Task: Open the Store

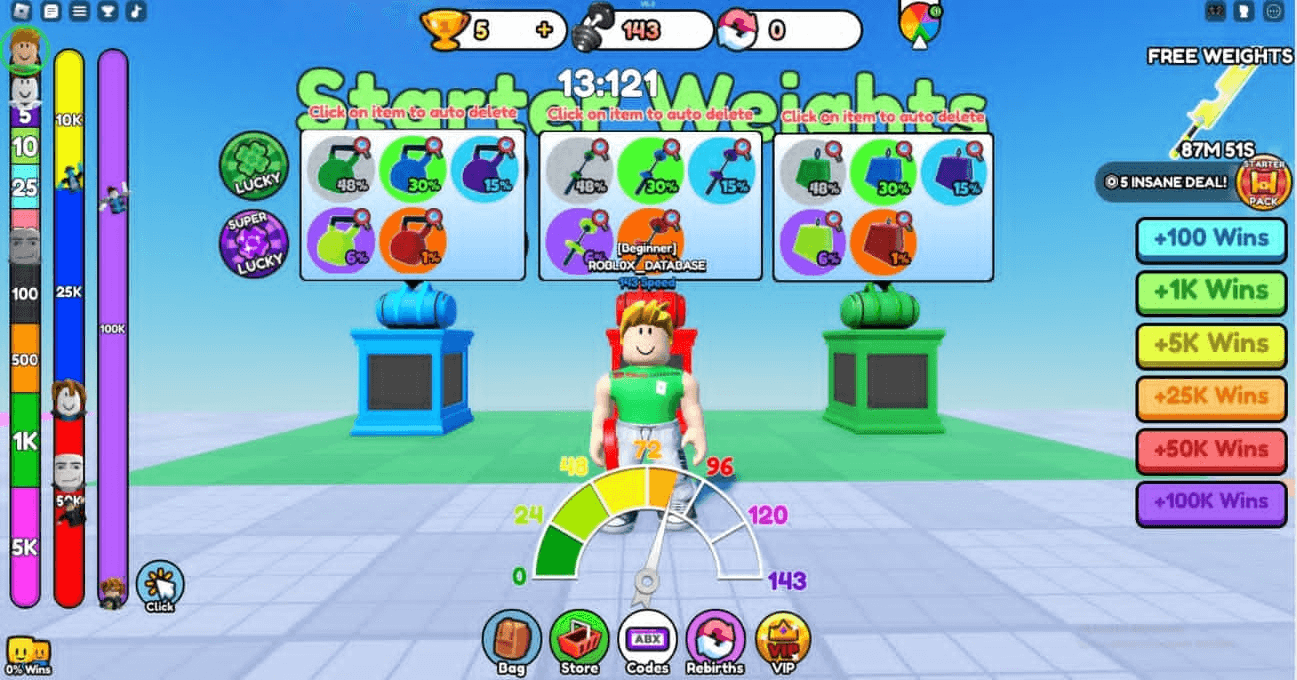Action: [579, 638]
